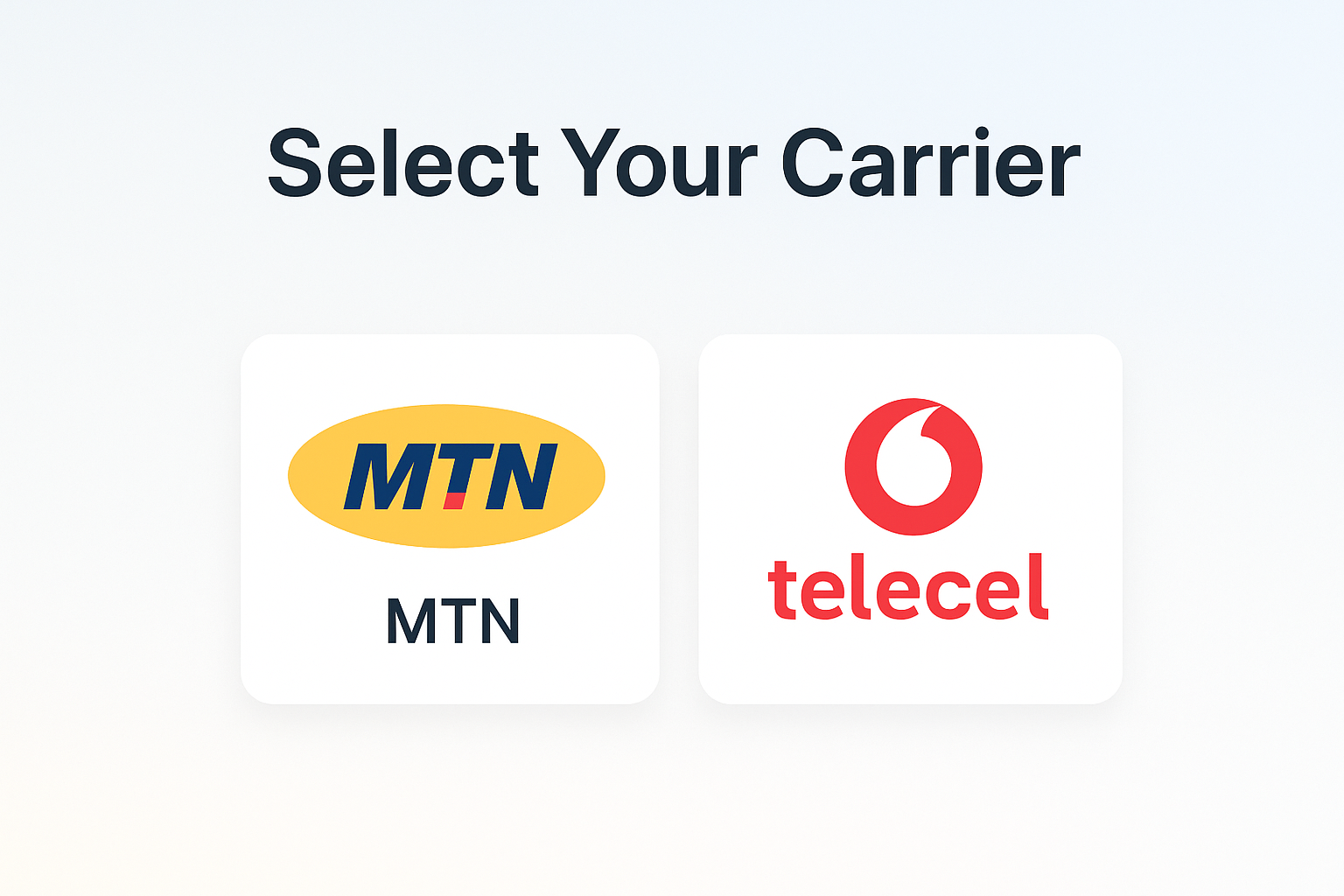Choose the Telecel carrier card
The image size is (1344, 896).
(x=910, y=519)
